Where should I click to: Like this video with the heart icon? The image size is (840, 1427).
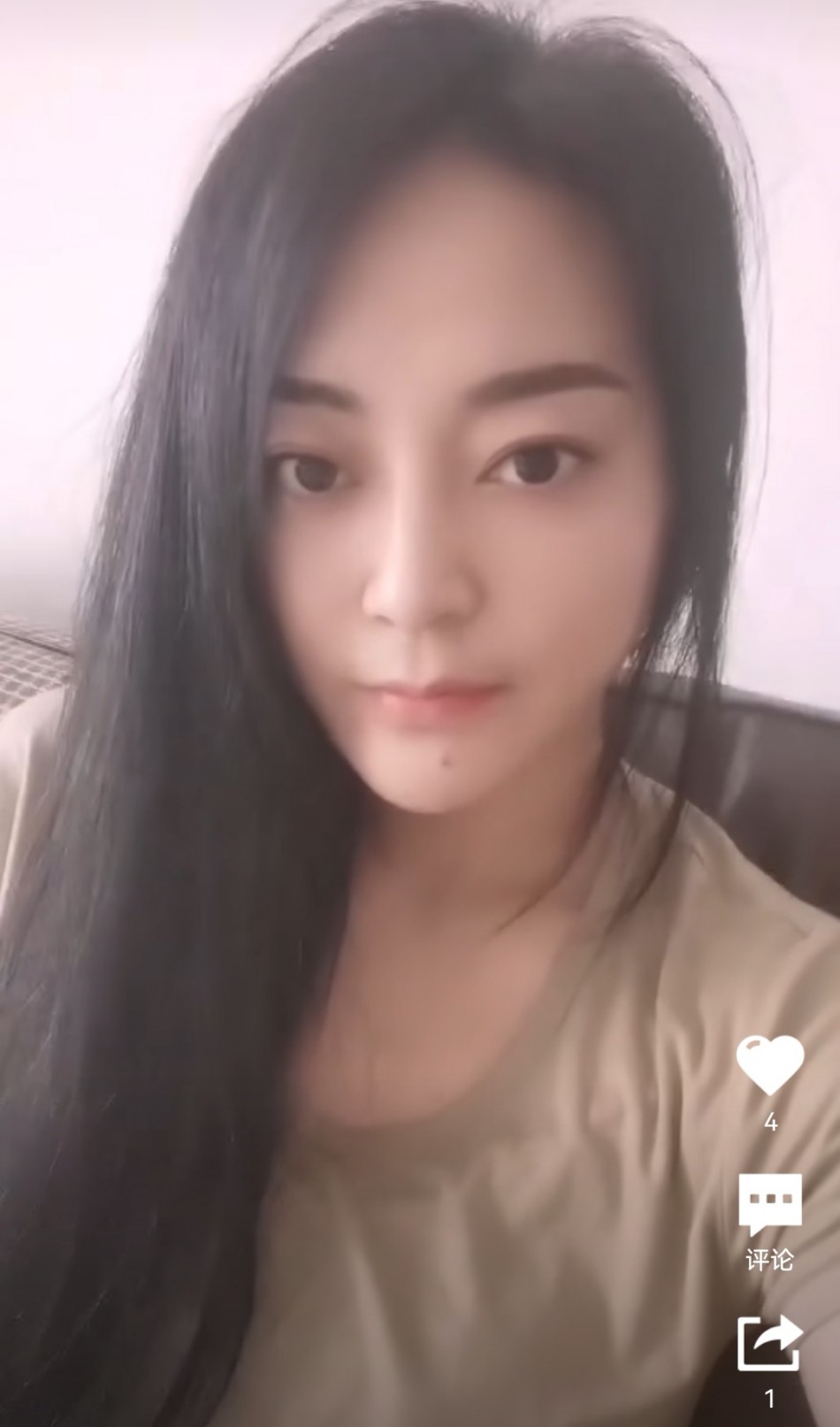[x=770, y=1064]
